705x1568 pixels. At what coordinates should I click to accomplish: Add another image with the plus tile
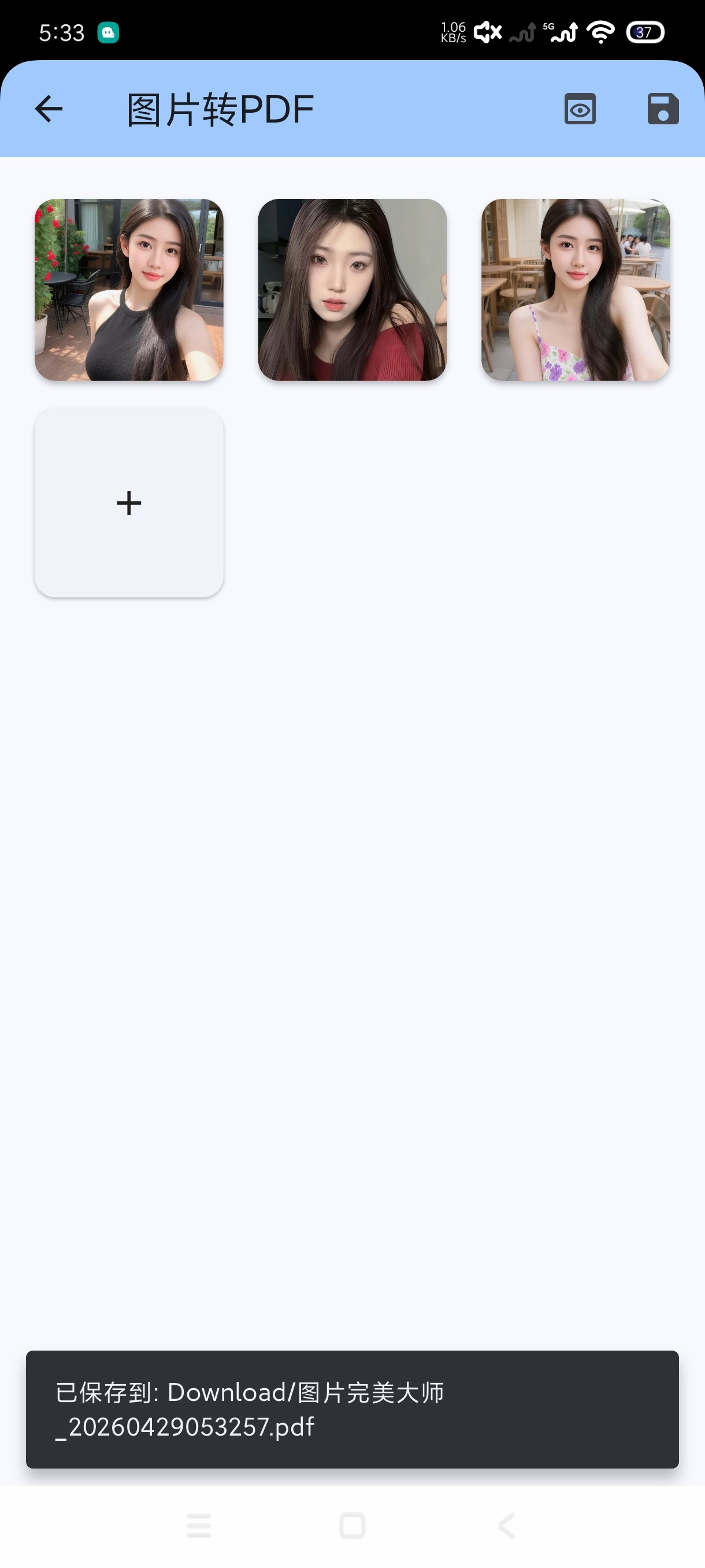pyautogui.click(x=129, y=503)
